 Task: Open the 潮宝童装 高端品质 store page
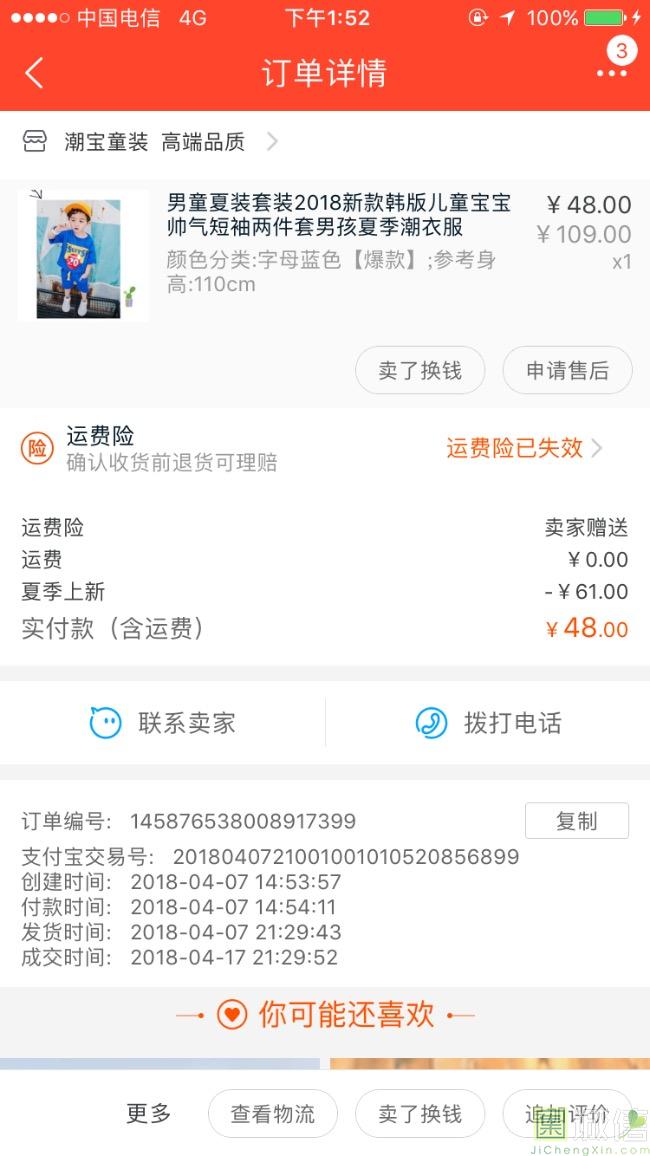pyautogui.click(x=153, y=142)
